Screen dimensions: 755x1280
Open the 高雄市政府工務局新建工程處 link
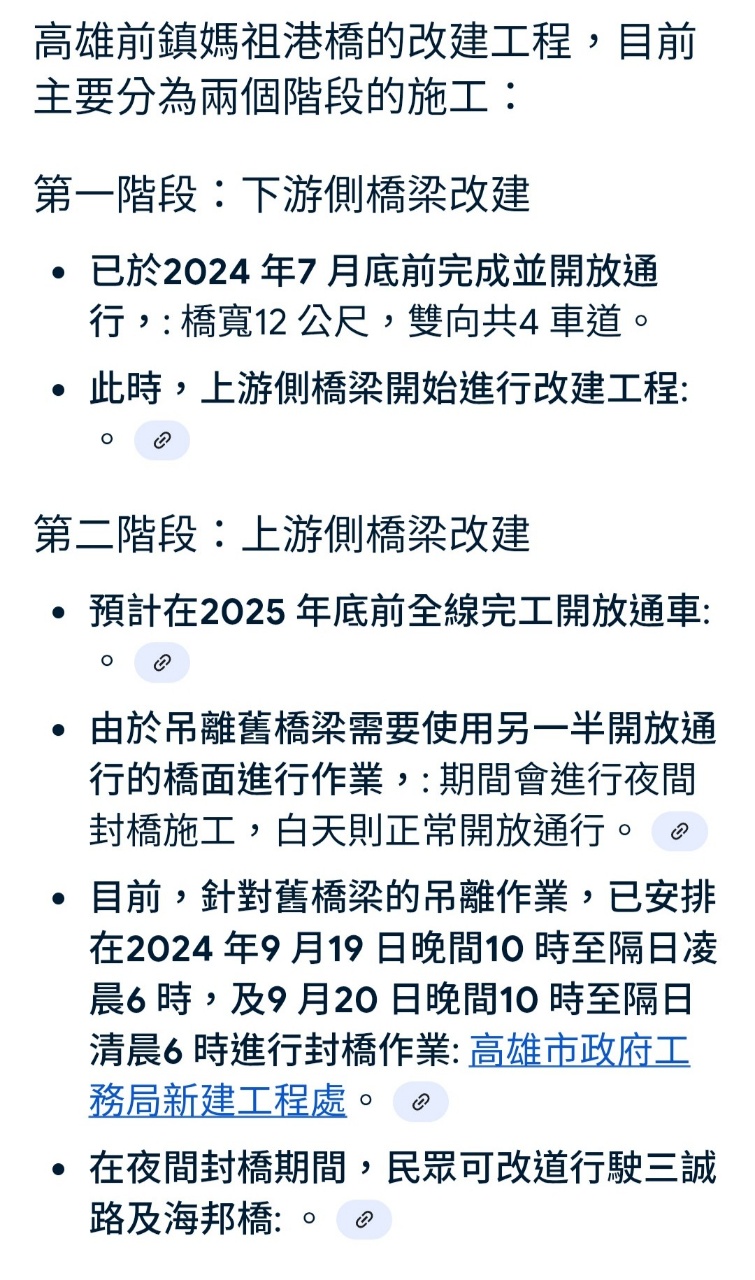(389, 1076)
